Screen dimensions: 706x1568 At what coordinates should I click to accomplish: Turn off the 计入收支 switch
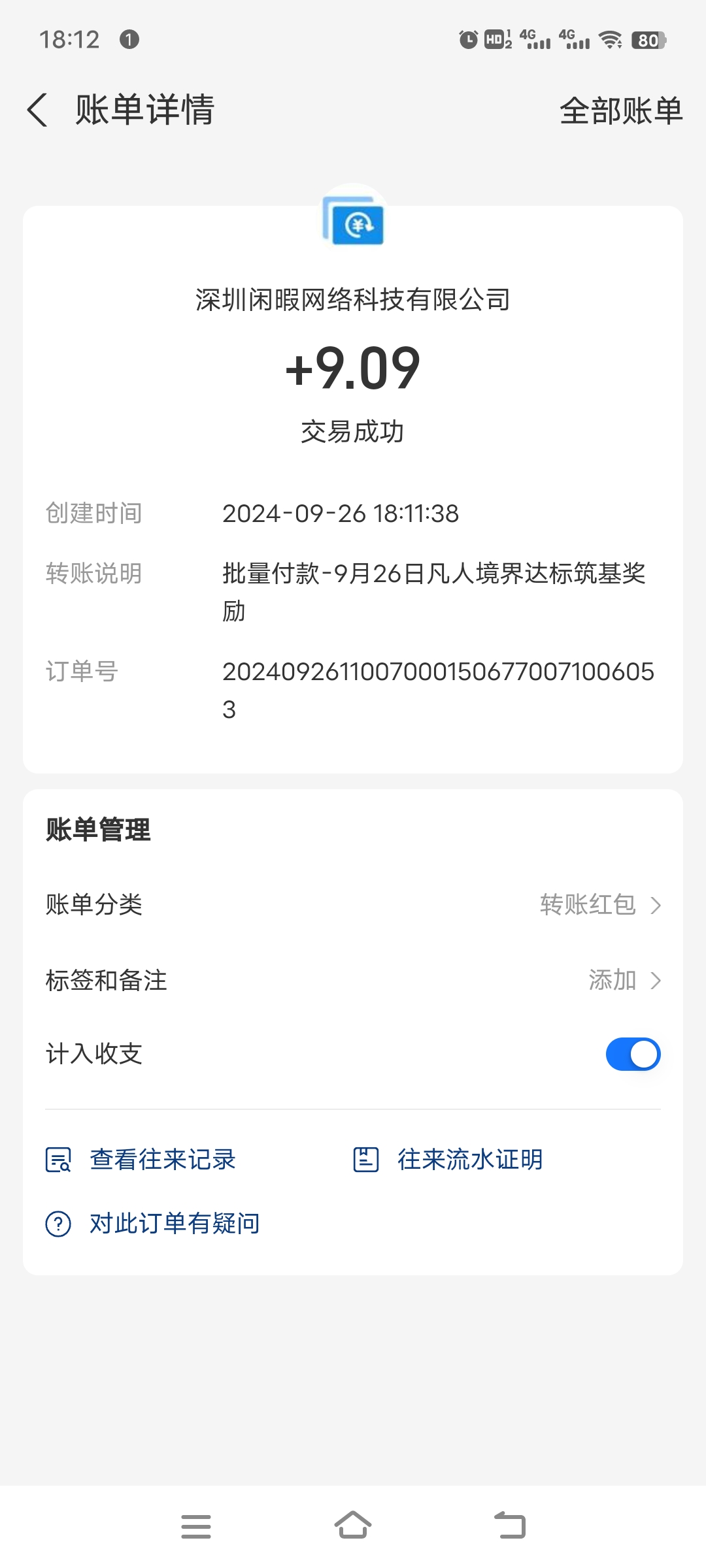tap(633, 1054)
